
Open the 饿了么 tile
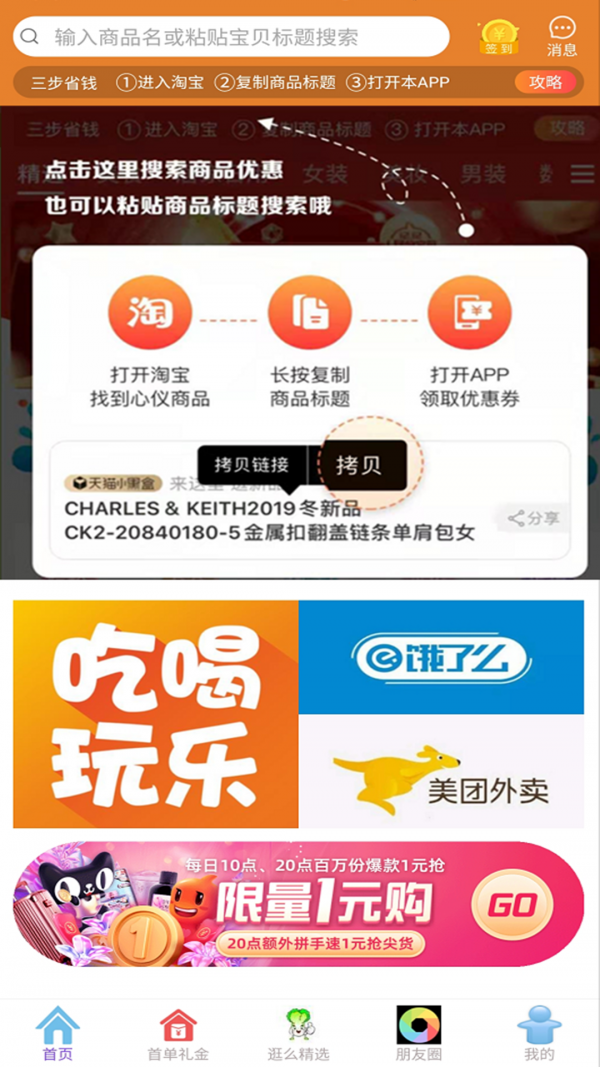coord(441,657)
